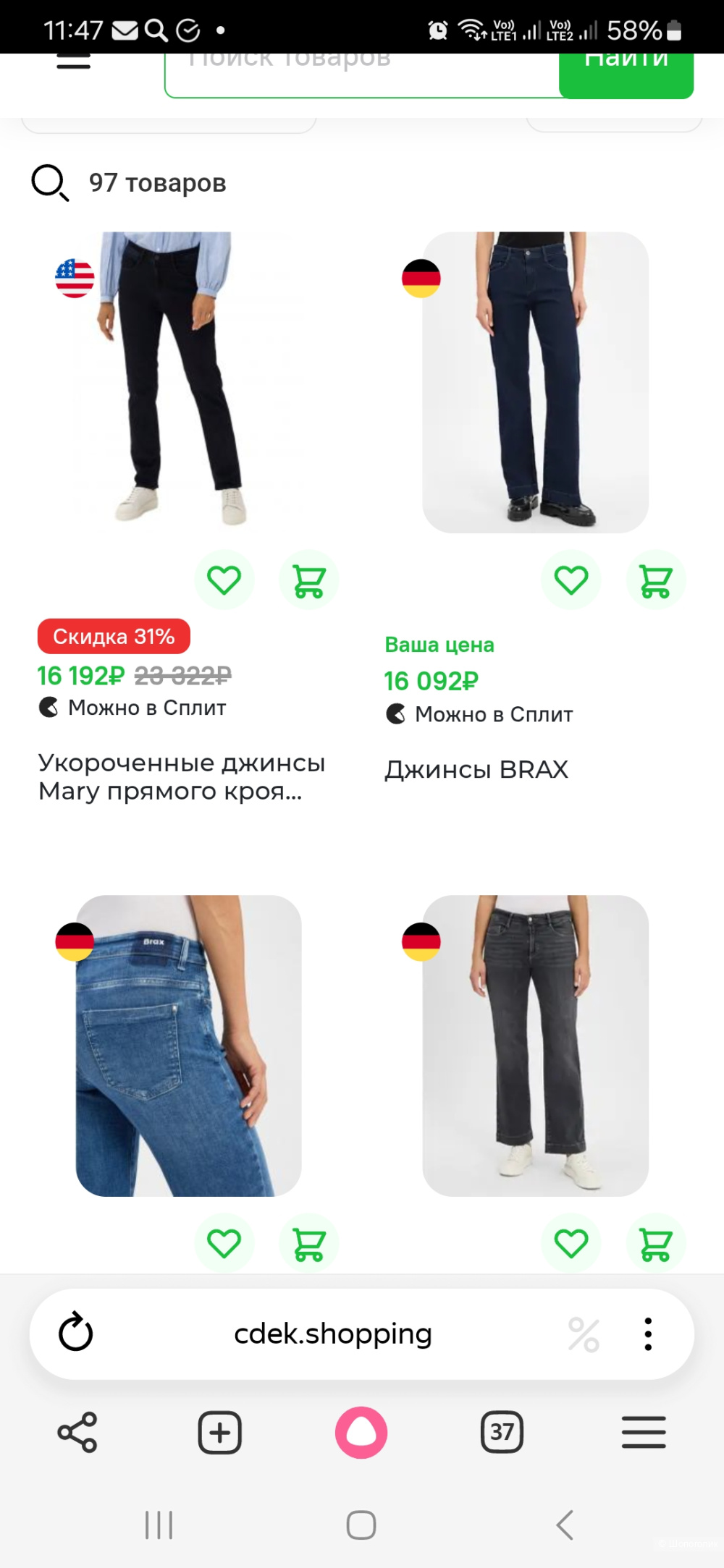View the grey wide-leg jeans product
The height and width of the screenshot is (1568, 724).
[536, 1046]
